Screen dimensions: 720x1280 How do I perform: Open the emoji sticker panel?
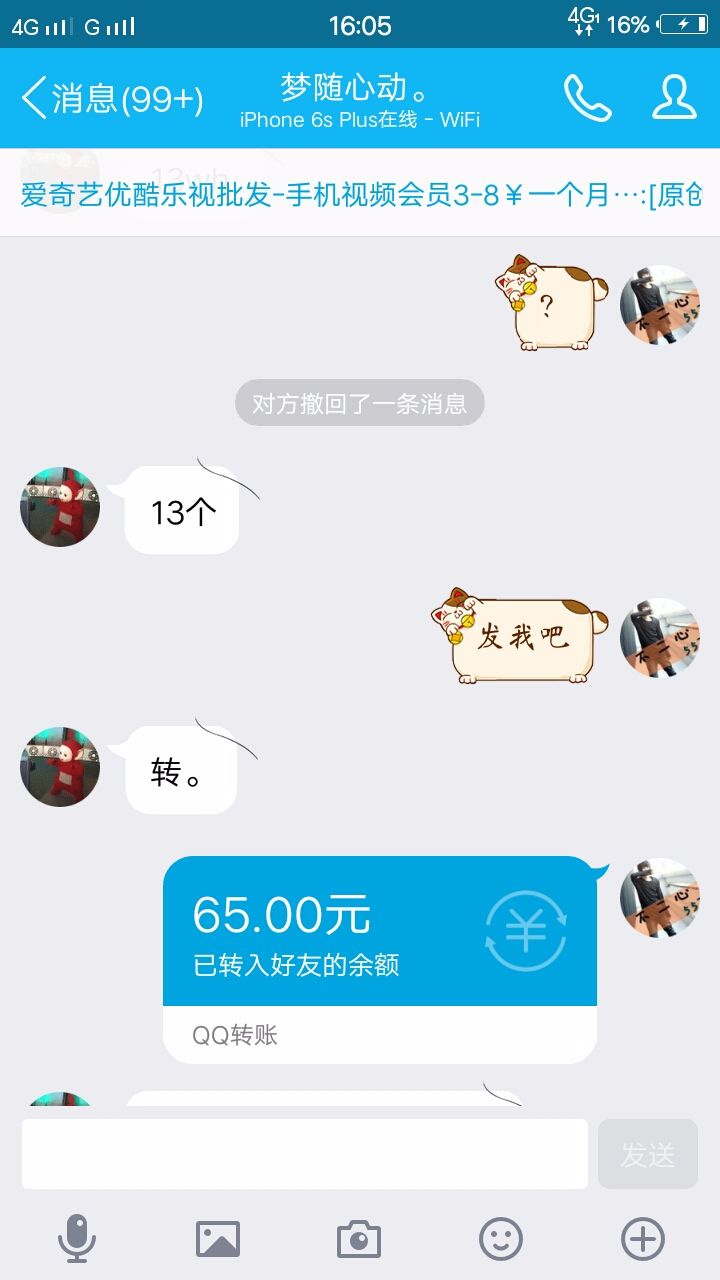[x=501, y=1240]
